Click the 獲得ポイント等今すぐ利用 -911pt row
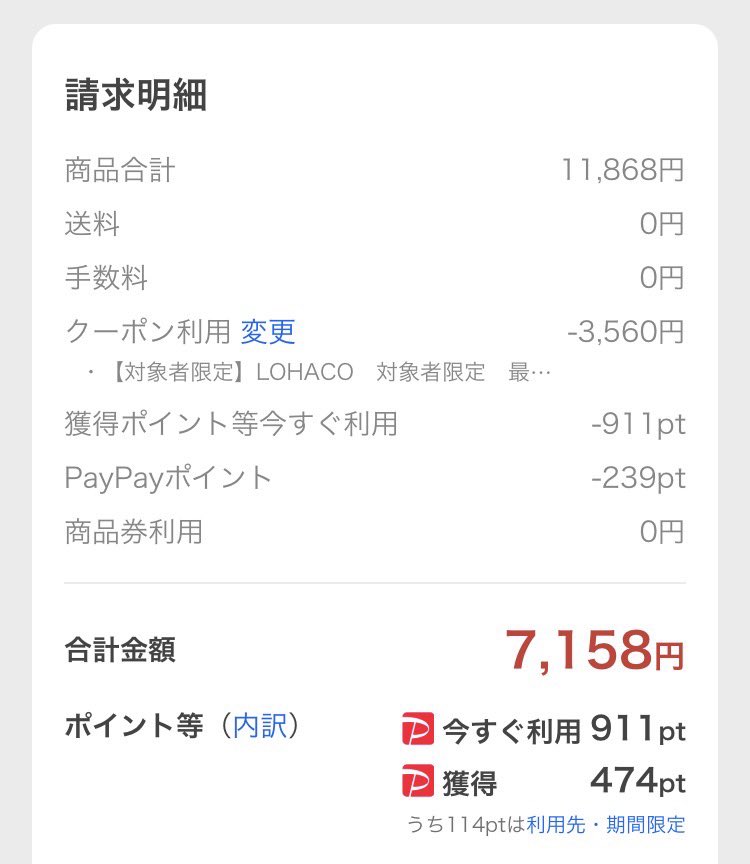The width and height of the screenshot is (750, 864). coord(375,424)
